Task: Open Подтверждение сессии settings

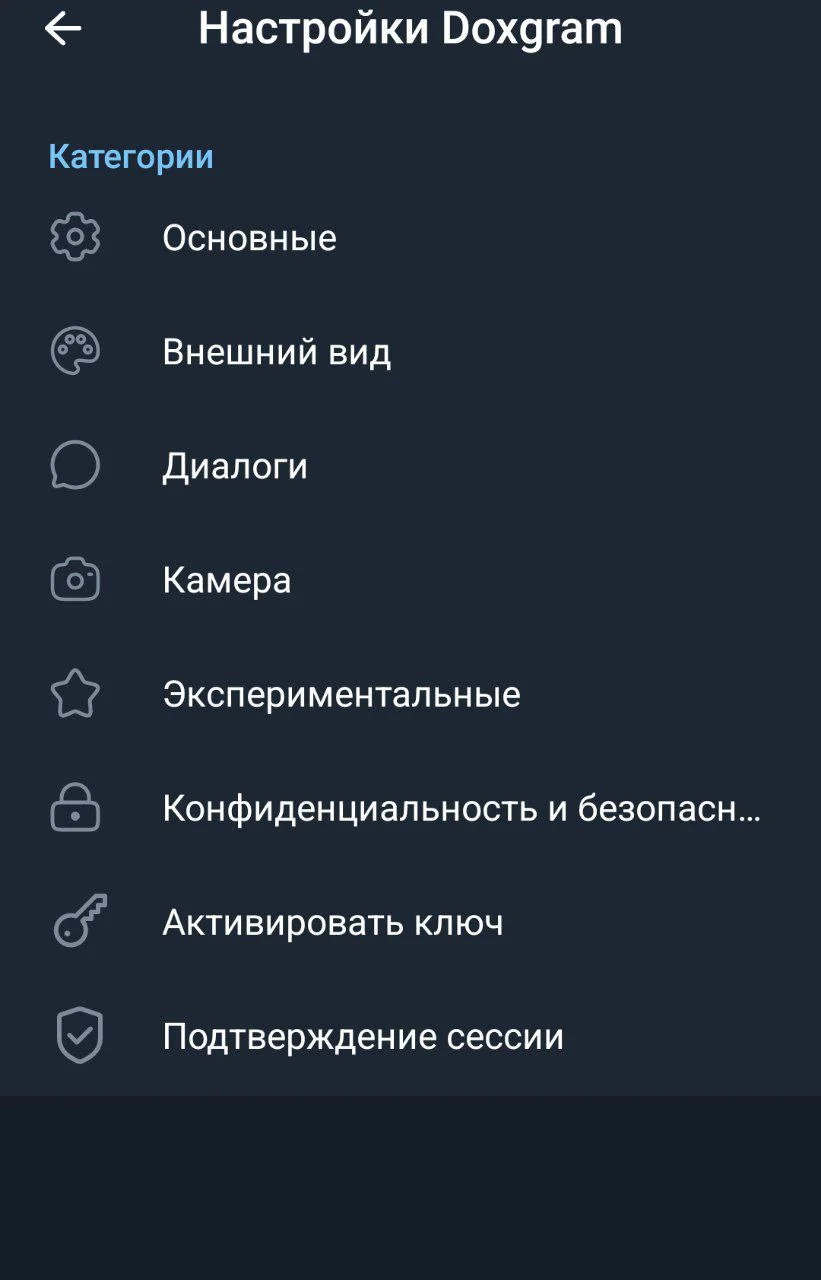Action: [x=363, y=1036]
